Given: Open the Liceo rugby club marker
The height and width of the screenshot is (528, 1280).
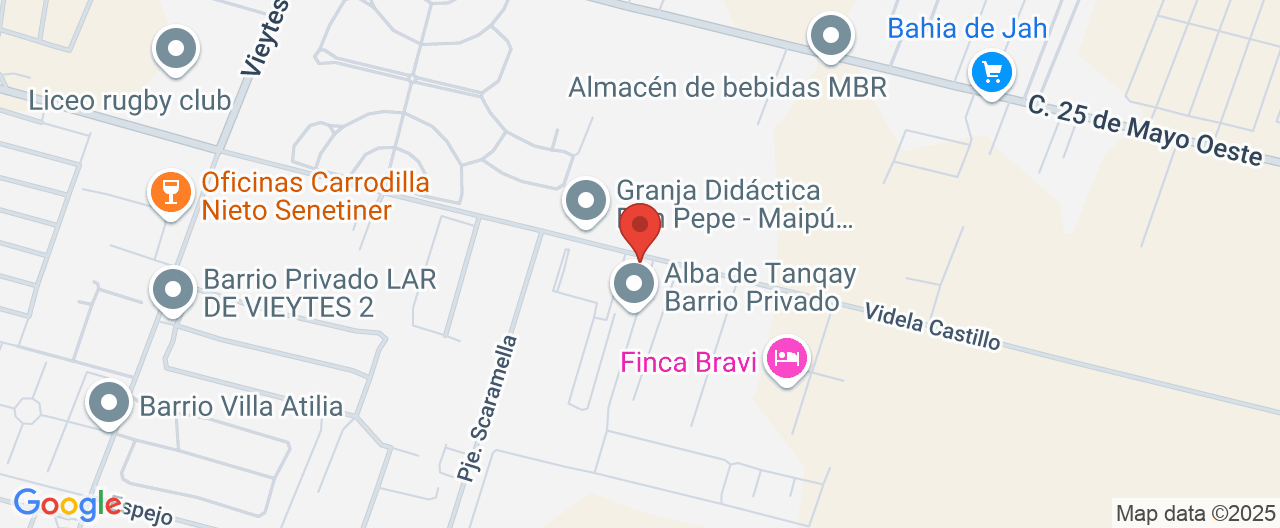Looking at the screenshot, I should (x=177, y=48).
